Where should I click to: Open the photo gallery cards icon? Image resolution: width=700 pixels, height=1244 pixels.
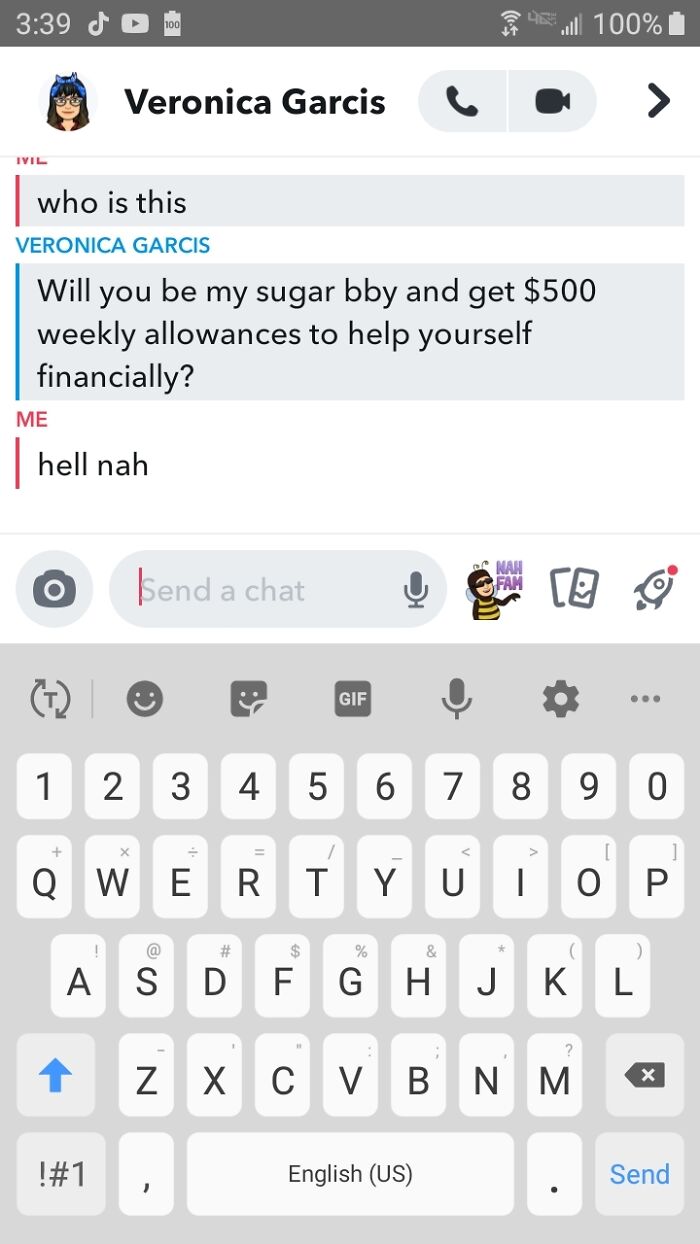point(575,590)
